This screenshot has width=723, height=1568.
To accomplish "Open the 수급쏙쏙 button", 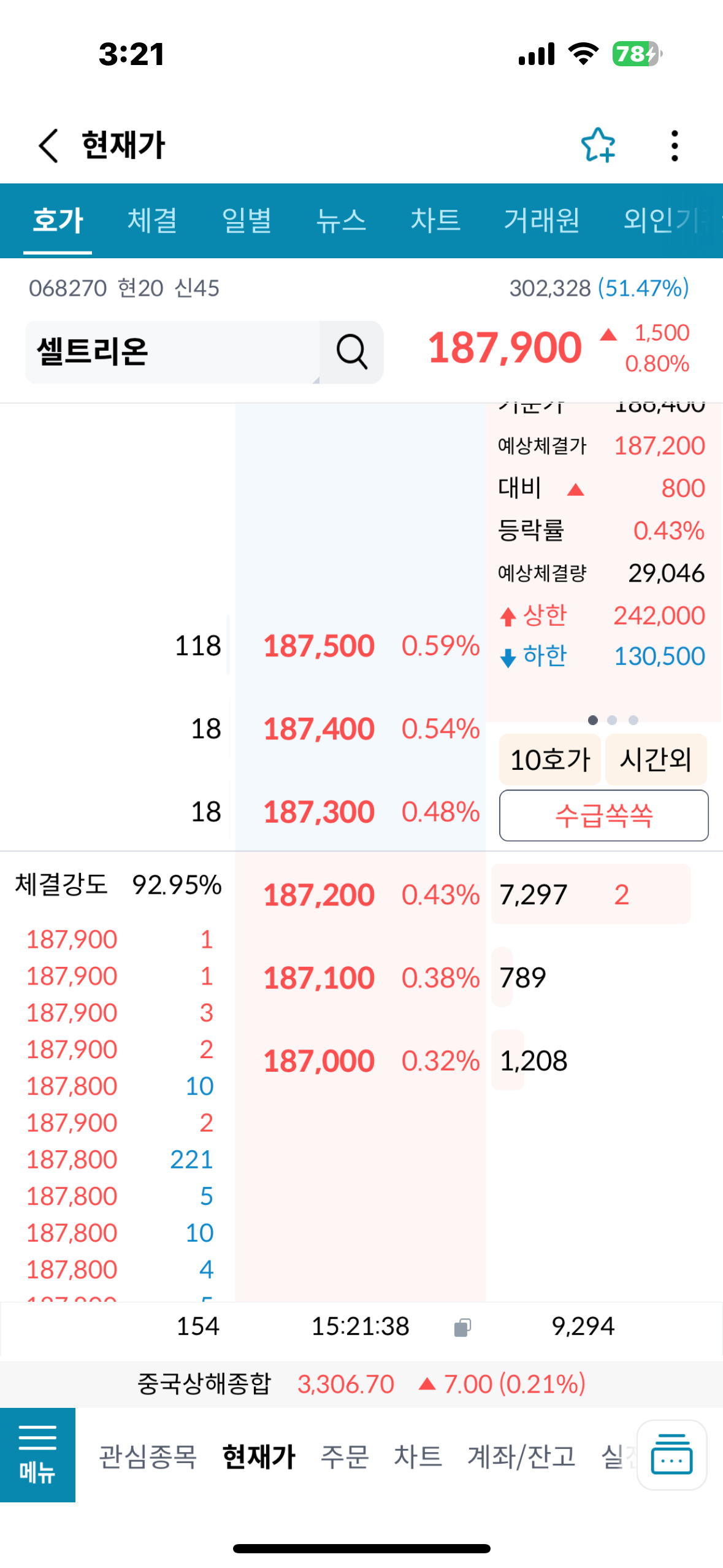I will [604, 815].
